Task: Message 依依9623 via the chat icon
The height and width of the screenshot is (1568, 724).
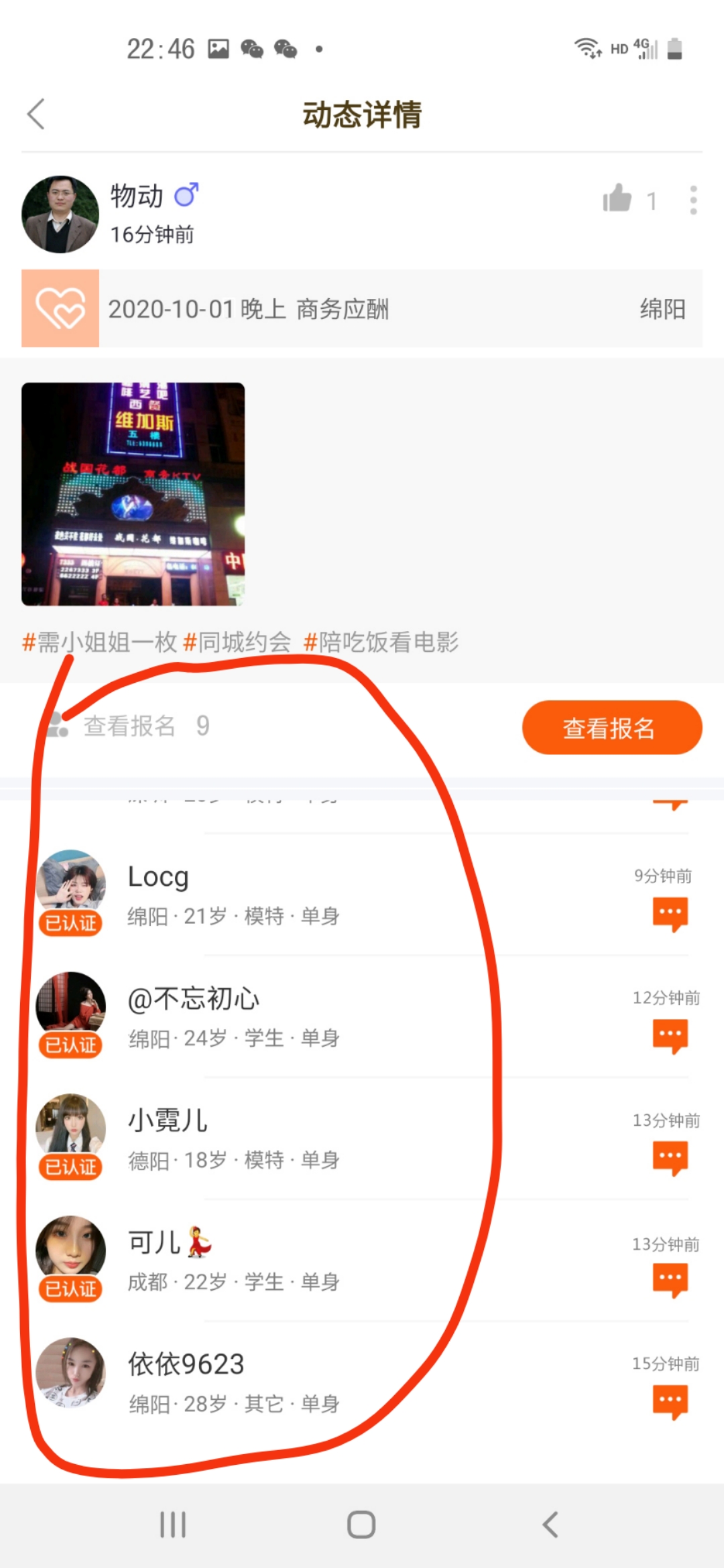Action: click(670, 1402)
